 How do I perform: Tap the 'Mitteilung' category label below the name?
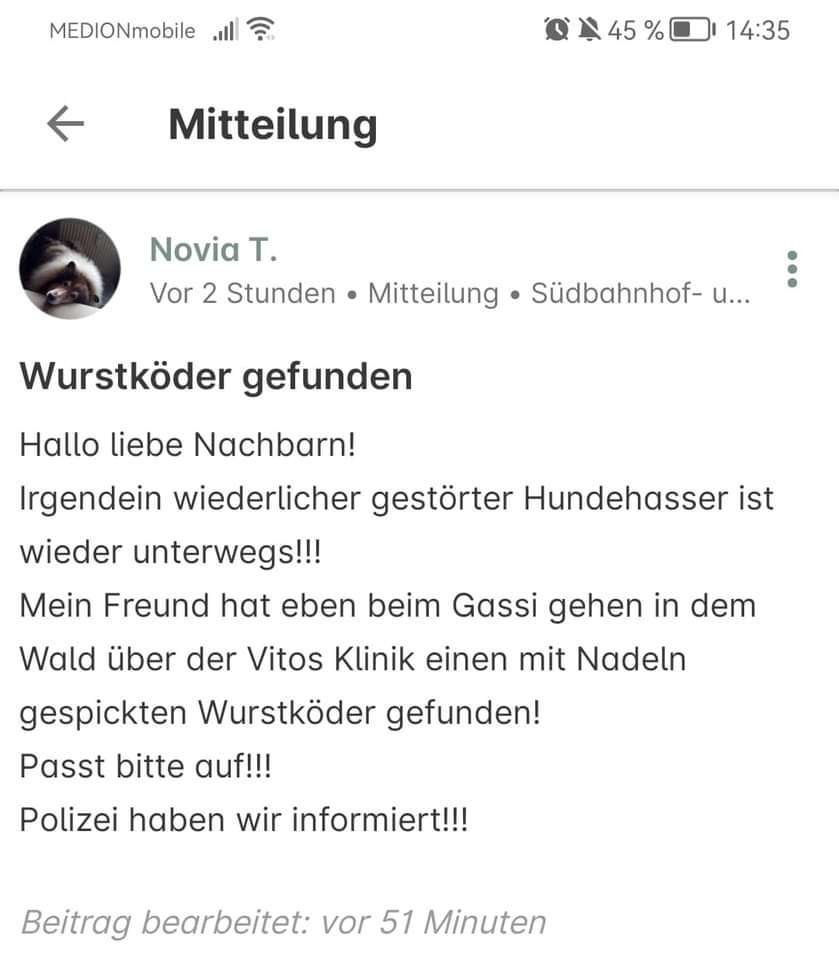435,293
